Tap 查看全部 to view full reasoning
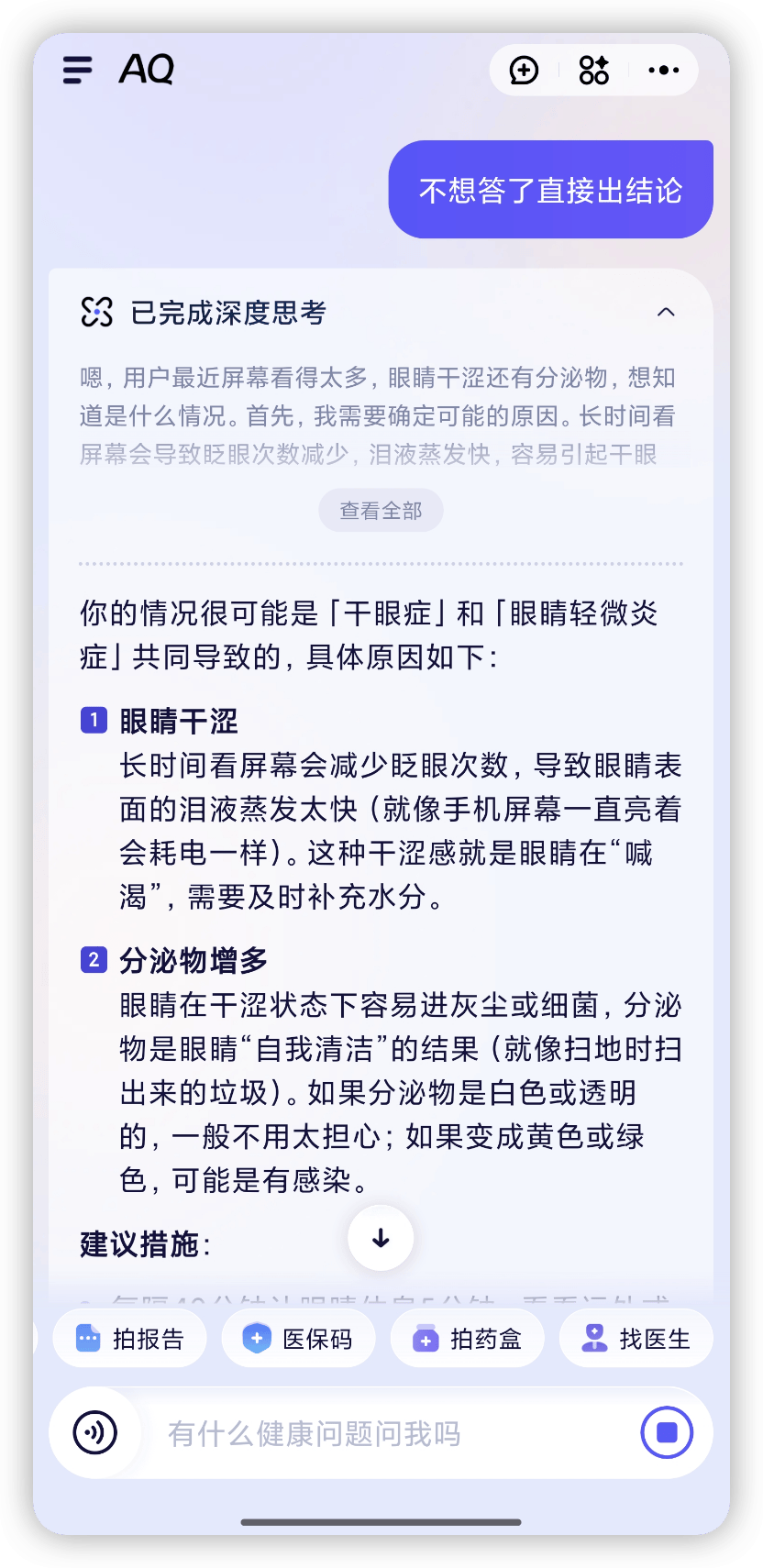The image size is (763, 1568). [381, 511]
